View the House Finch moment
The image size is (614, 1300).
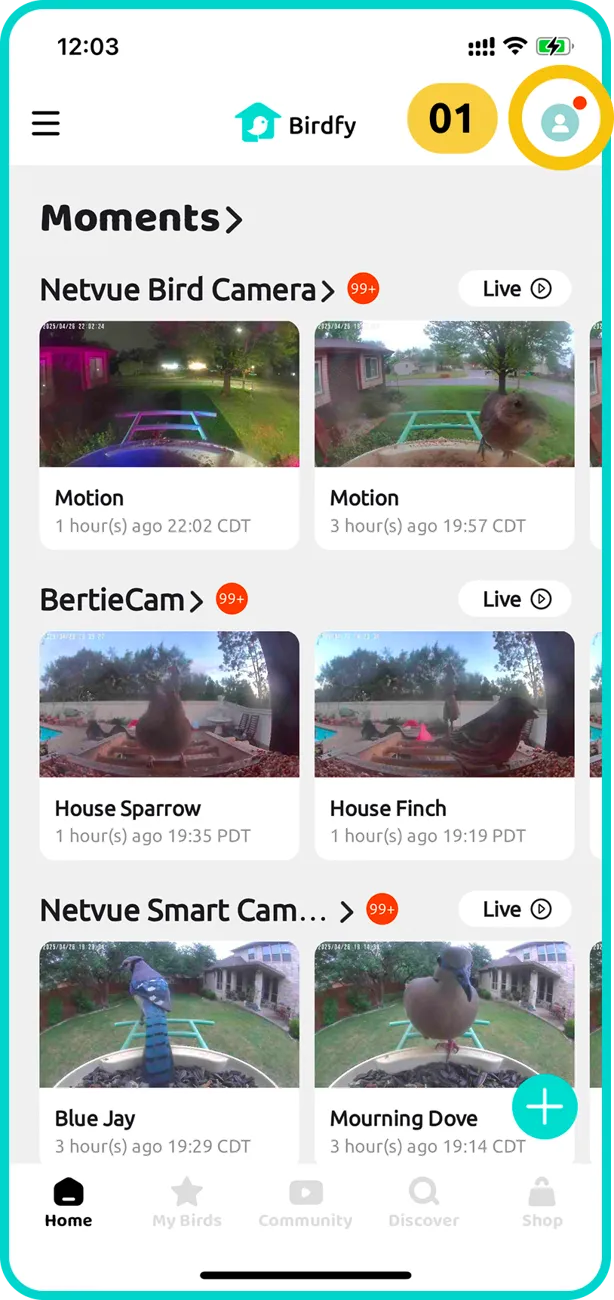coord(444,745)
